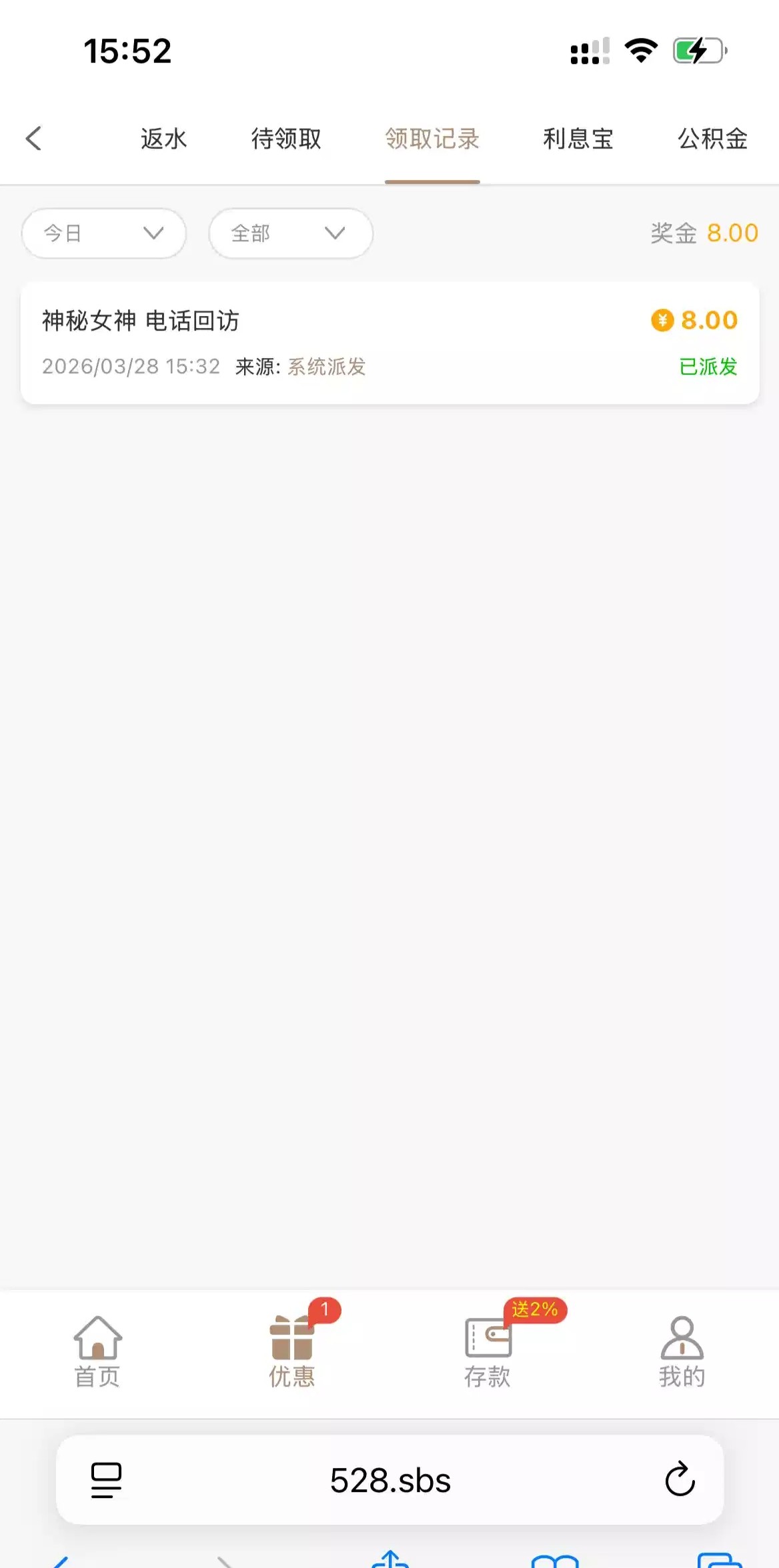Select the 领取记录 tab

tap(432, 139)
